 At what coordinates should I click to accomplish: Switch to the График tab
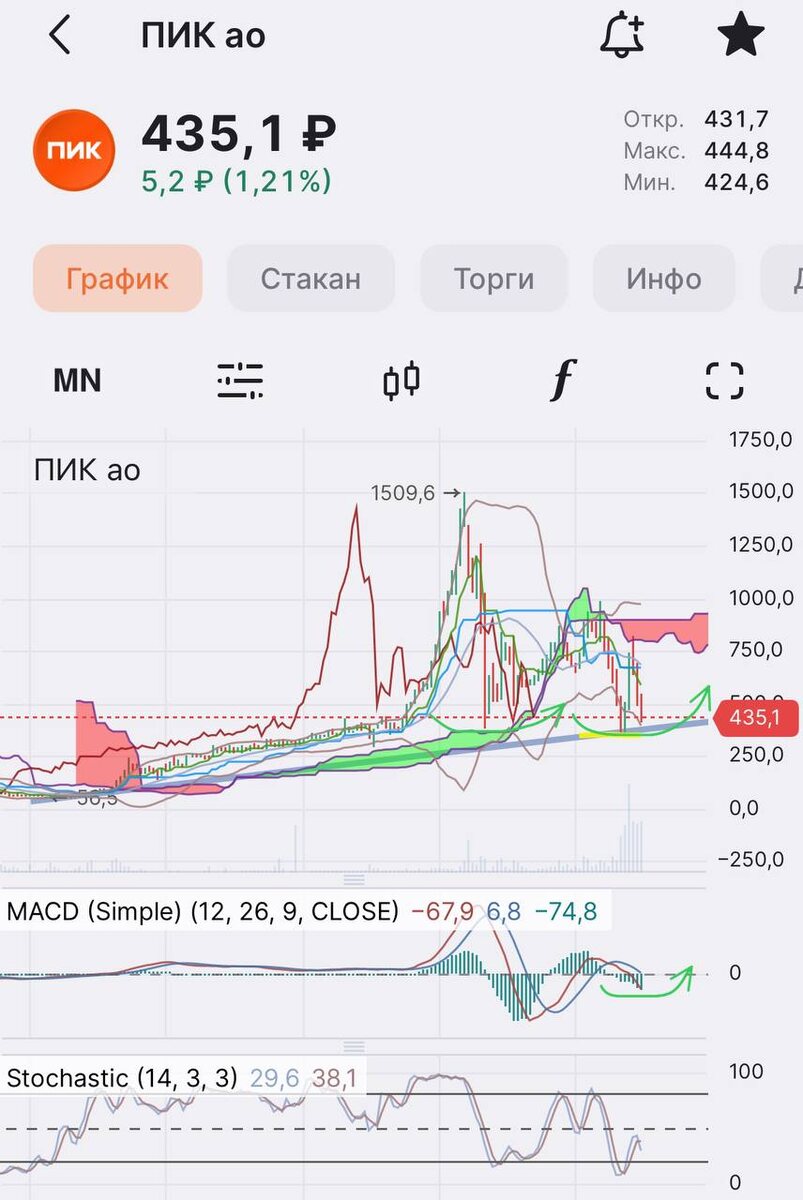click(x=118, y=278)
